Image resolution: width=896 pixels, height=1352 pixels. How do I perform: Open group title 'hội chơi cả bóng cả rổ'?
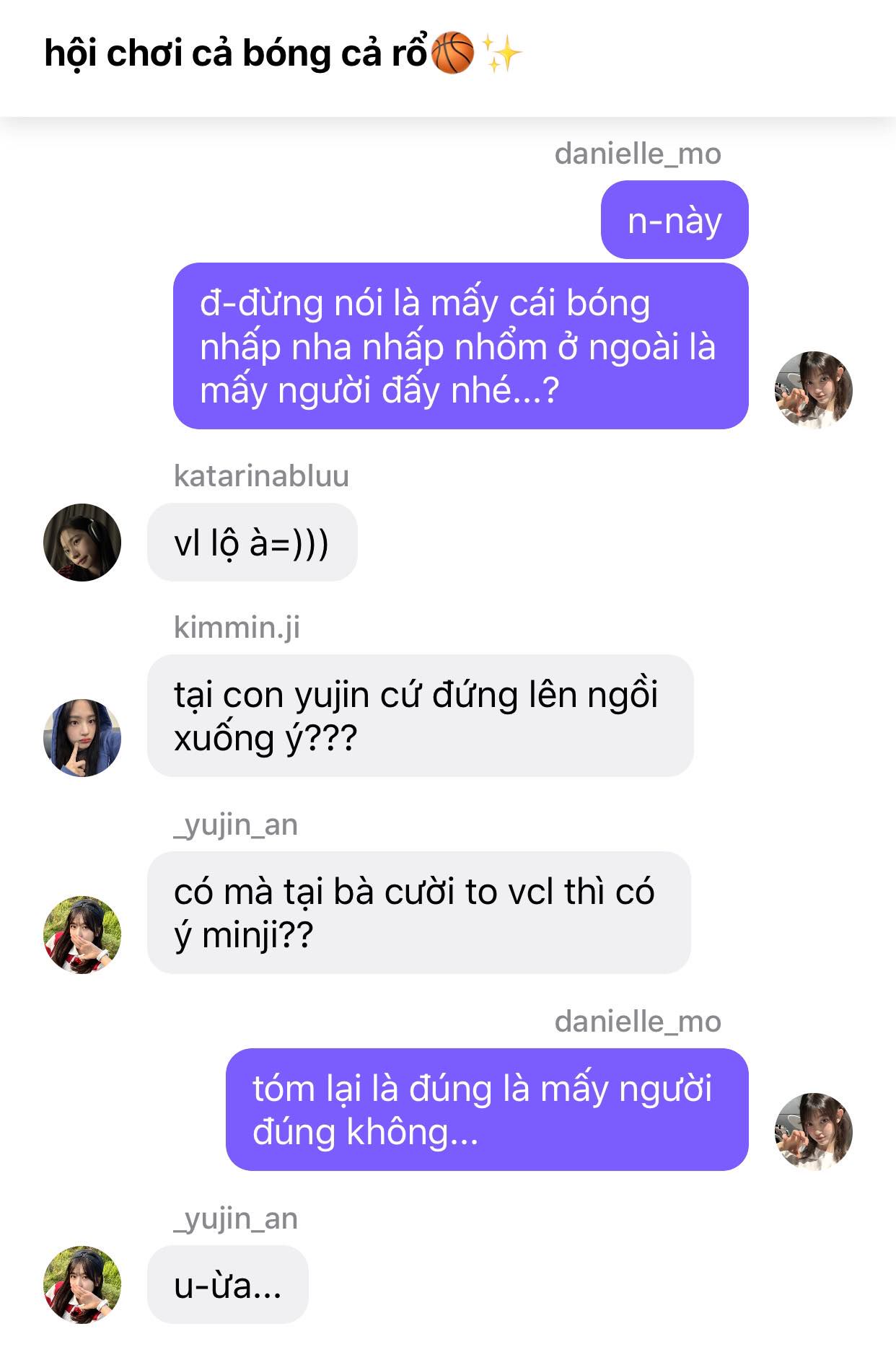[281, 54]
